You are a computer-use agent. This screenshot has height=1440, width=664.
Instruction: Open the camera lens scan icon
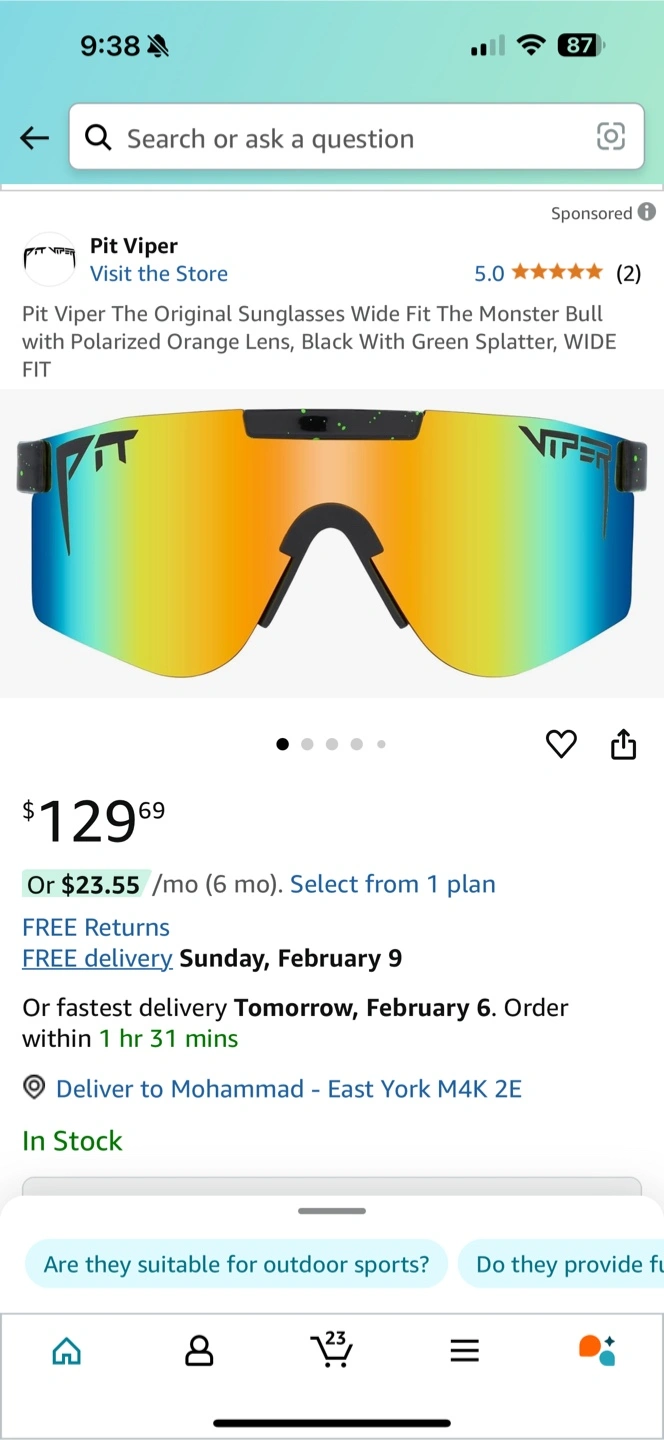pos(611,137)
